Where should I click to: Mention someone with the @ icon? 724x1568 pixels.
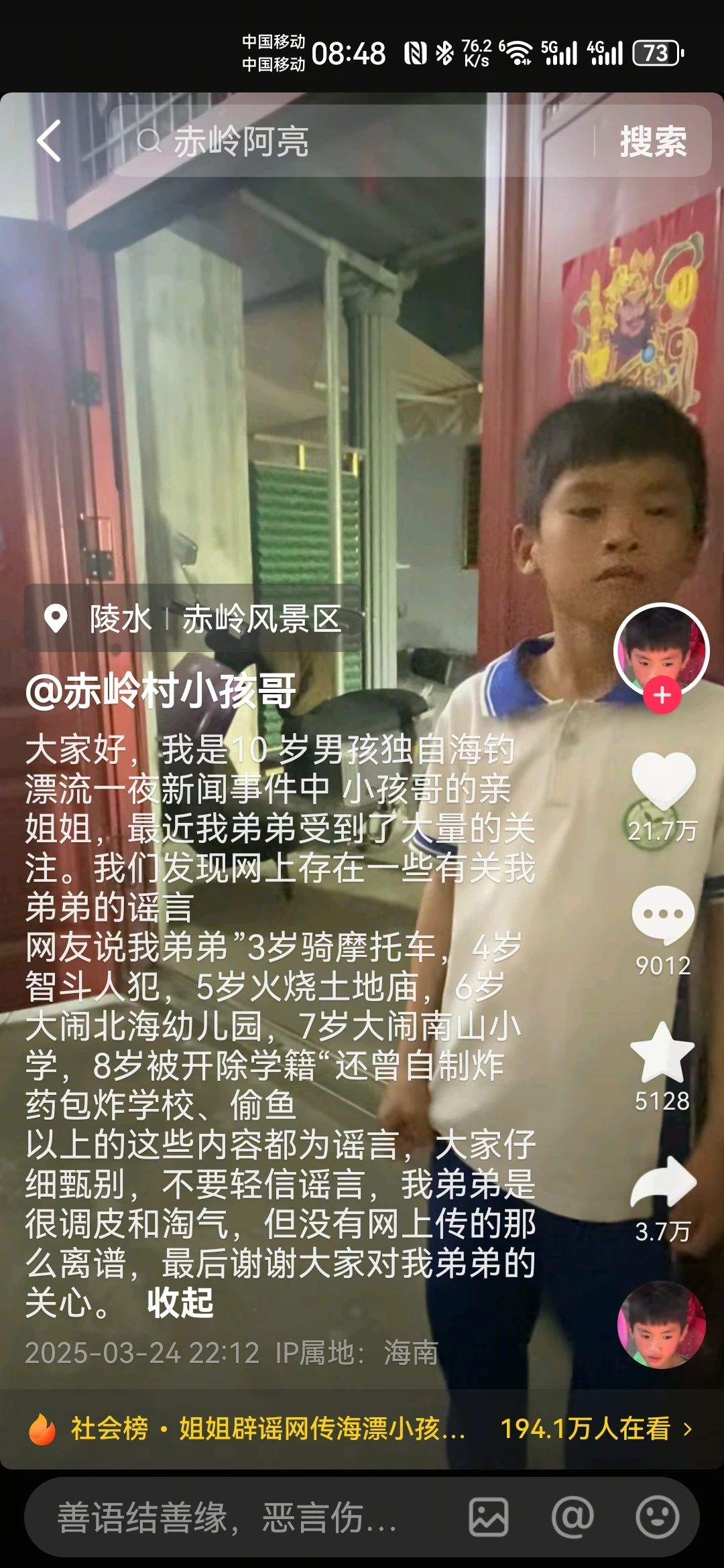pos(572,1518)
